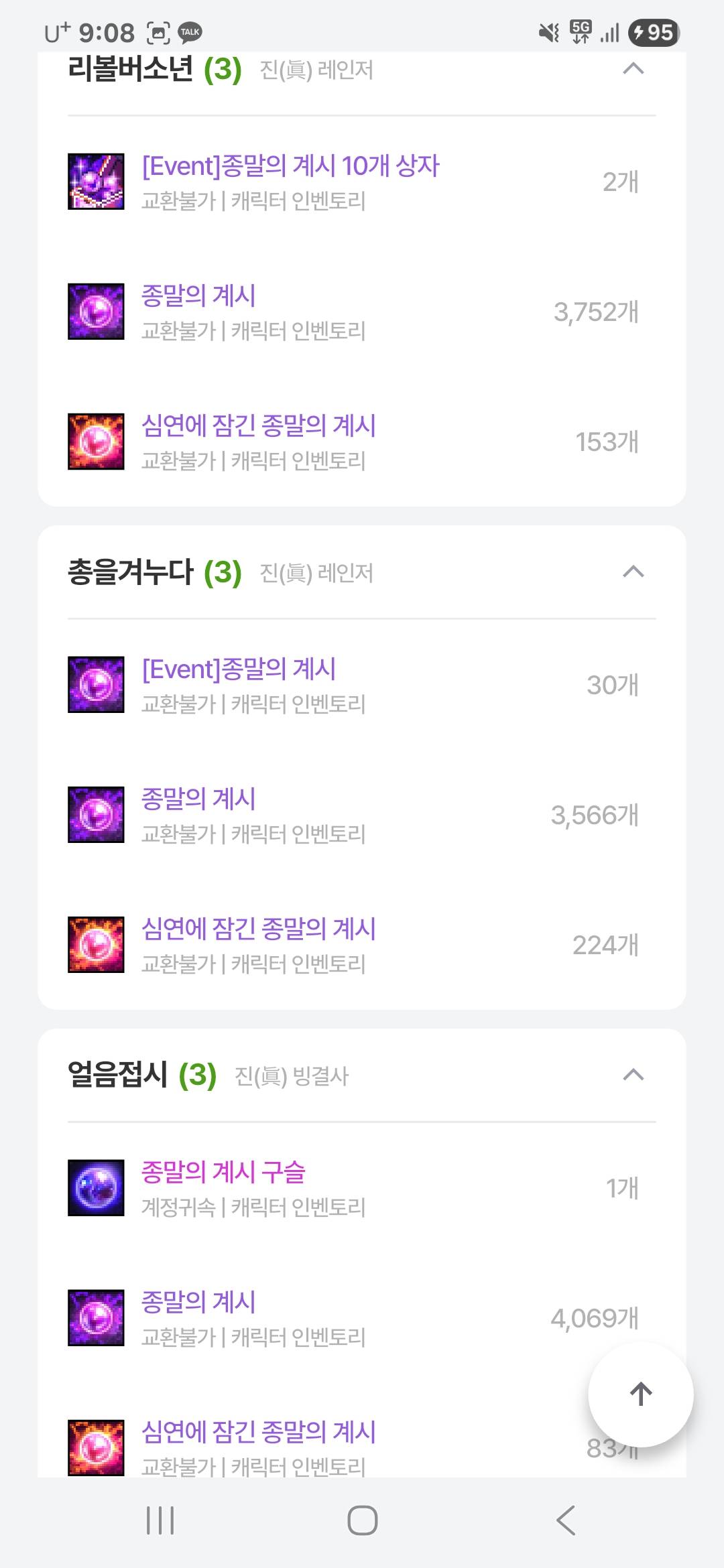This screenshot has height=1568, width=724.
Task: Open 종말의 계시 under 얼음접시
Action: (198, 1302)
